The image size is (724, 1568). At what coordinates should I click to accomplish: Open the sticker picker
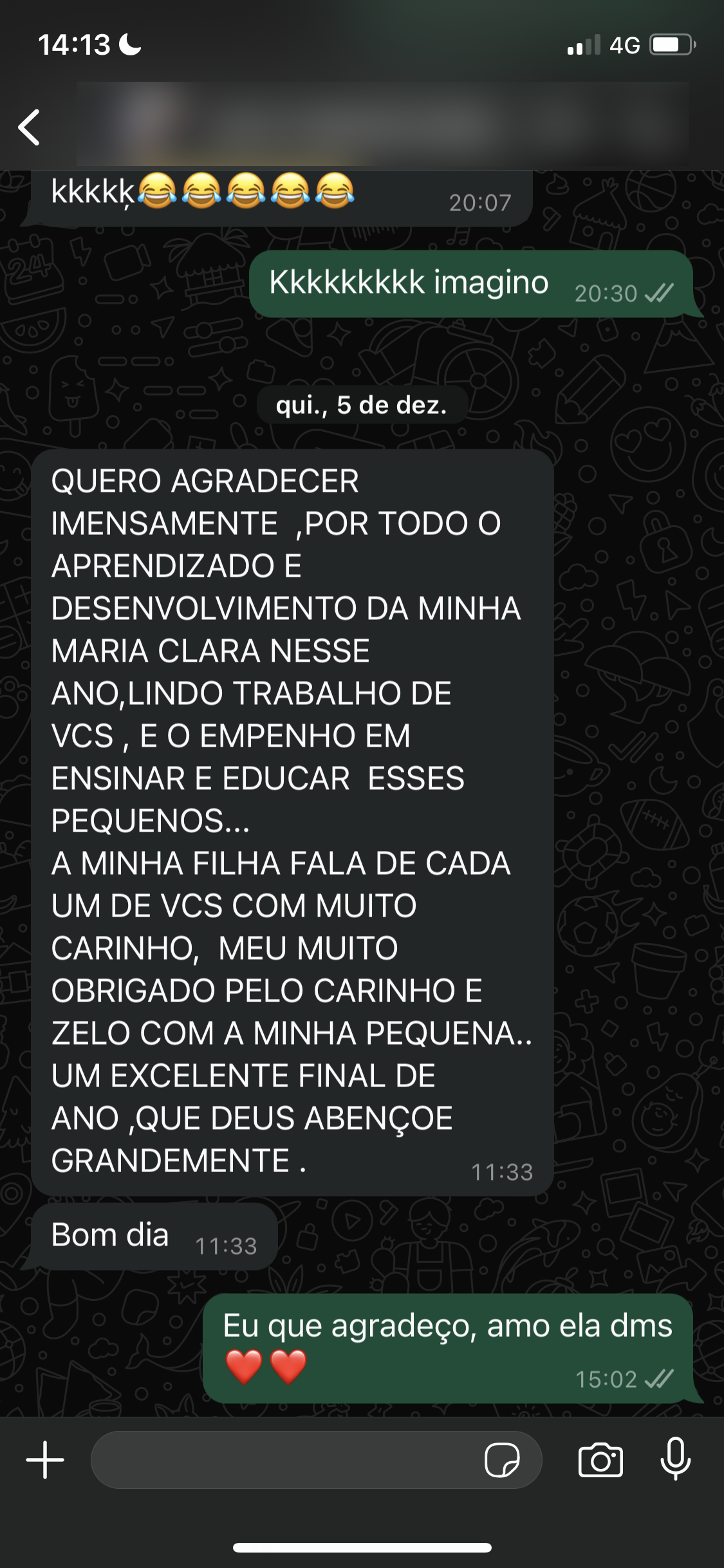pos(502,1459)
